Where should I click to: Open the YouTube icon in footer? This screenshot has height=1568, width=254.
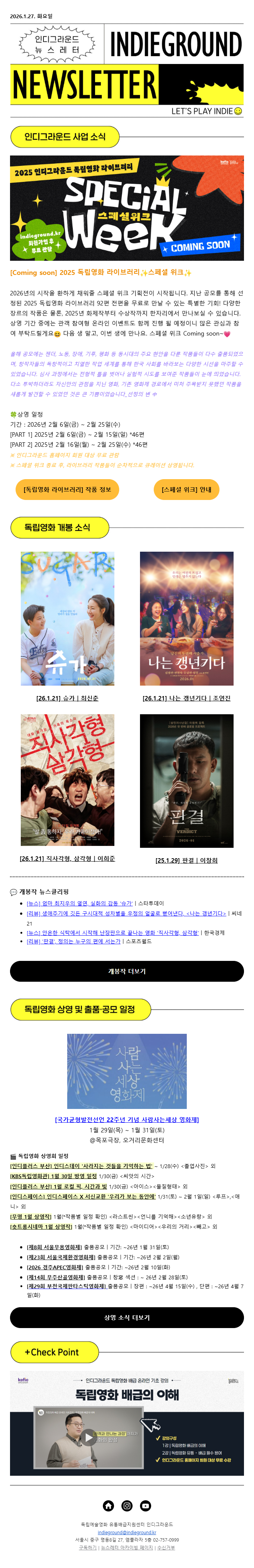coord(146,1505)
